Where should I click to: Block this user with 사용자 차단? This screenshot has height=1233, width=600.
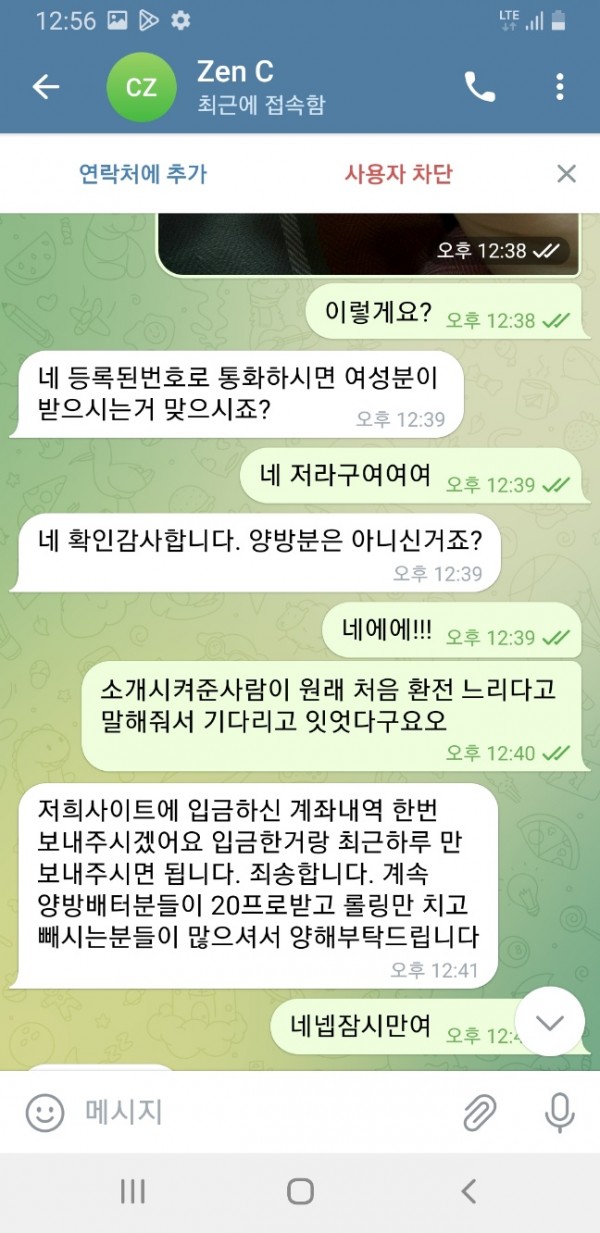398,174
